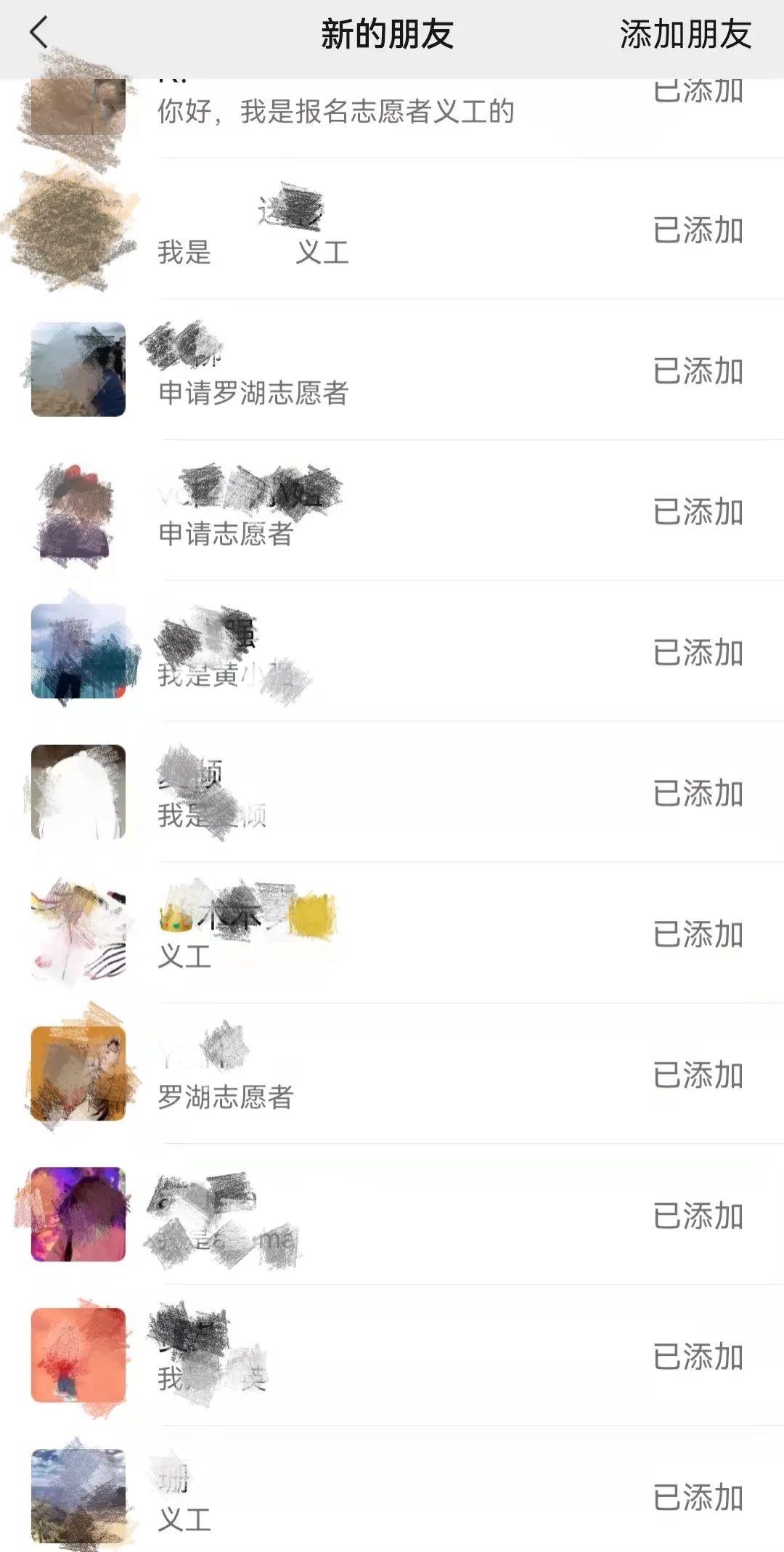Go back from the 新的朋友 page
The width and height of the screenshot is (784, 1552).
[38, 33]
